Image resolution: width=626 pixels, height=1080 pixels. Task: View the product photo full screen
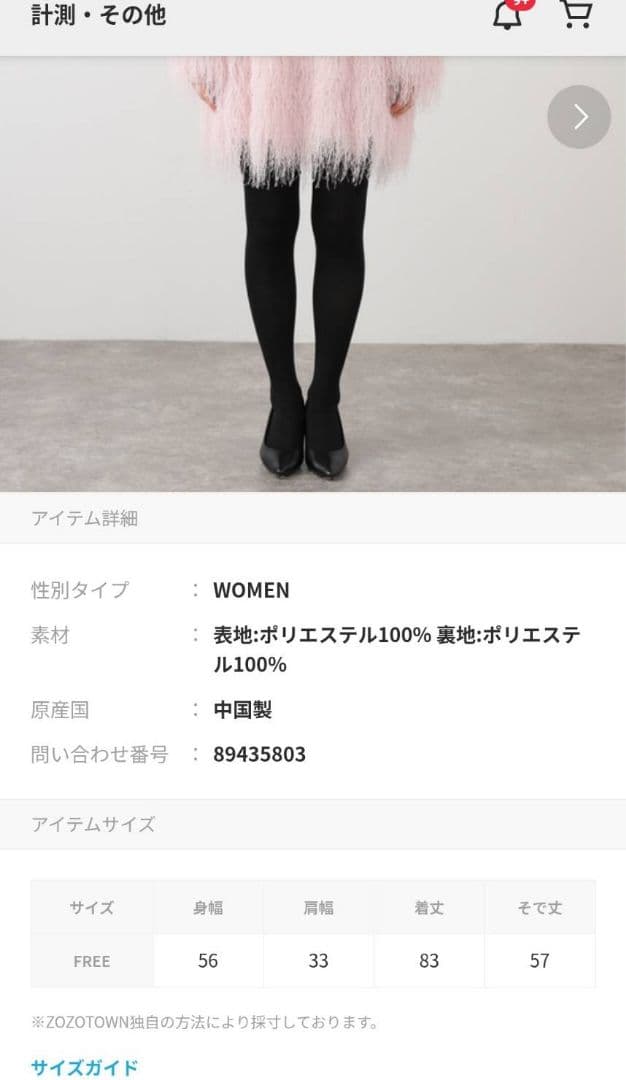[x=300, y=280]
